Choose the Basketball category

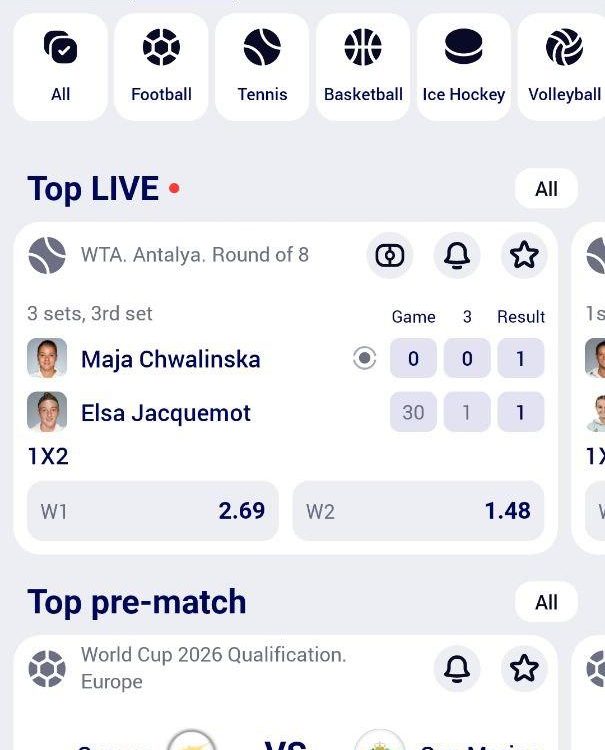click(x=363, y=66)
